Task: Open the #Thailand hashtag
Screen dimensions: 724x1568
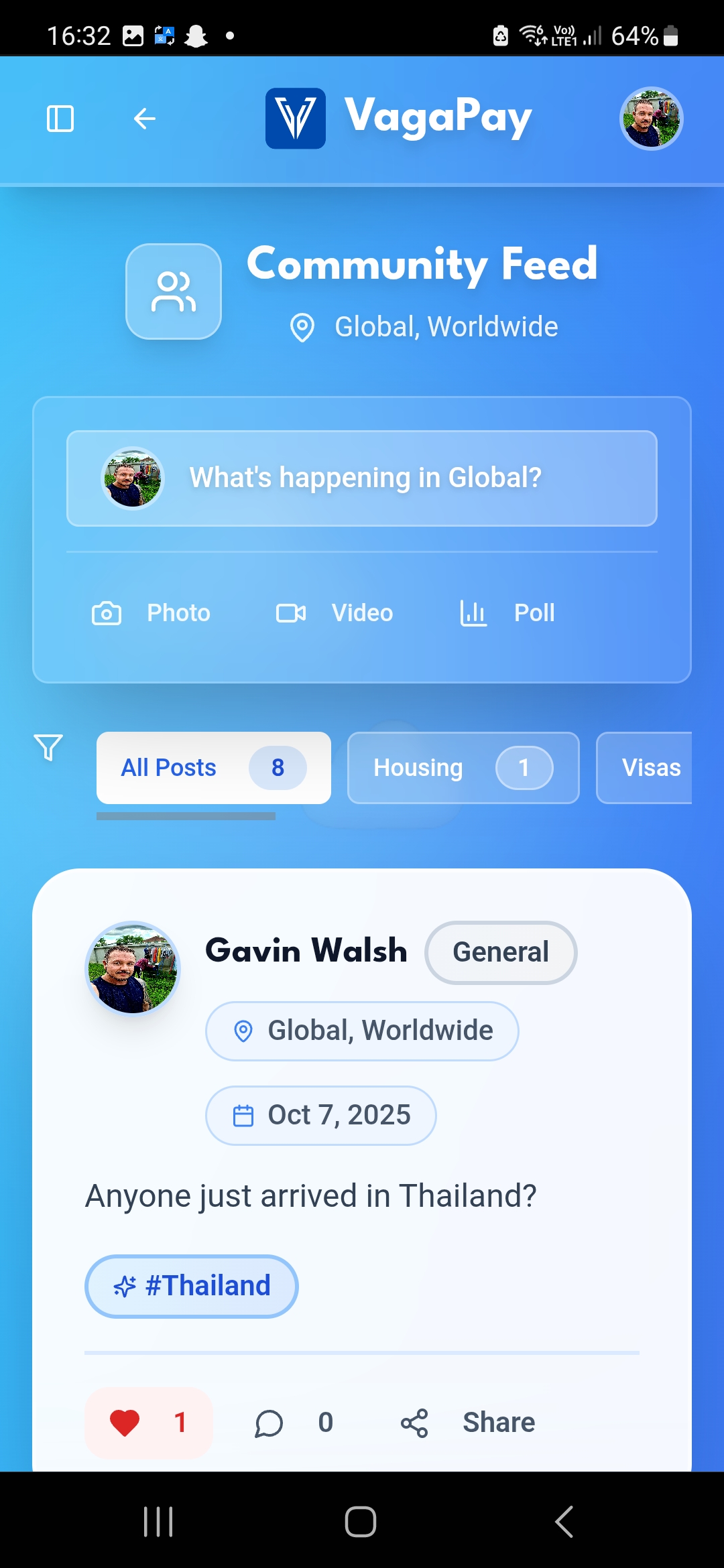Action: pos(192,1286)
